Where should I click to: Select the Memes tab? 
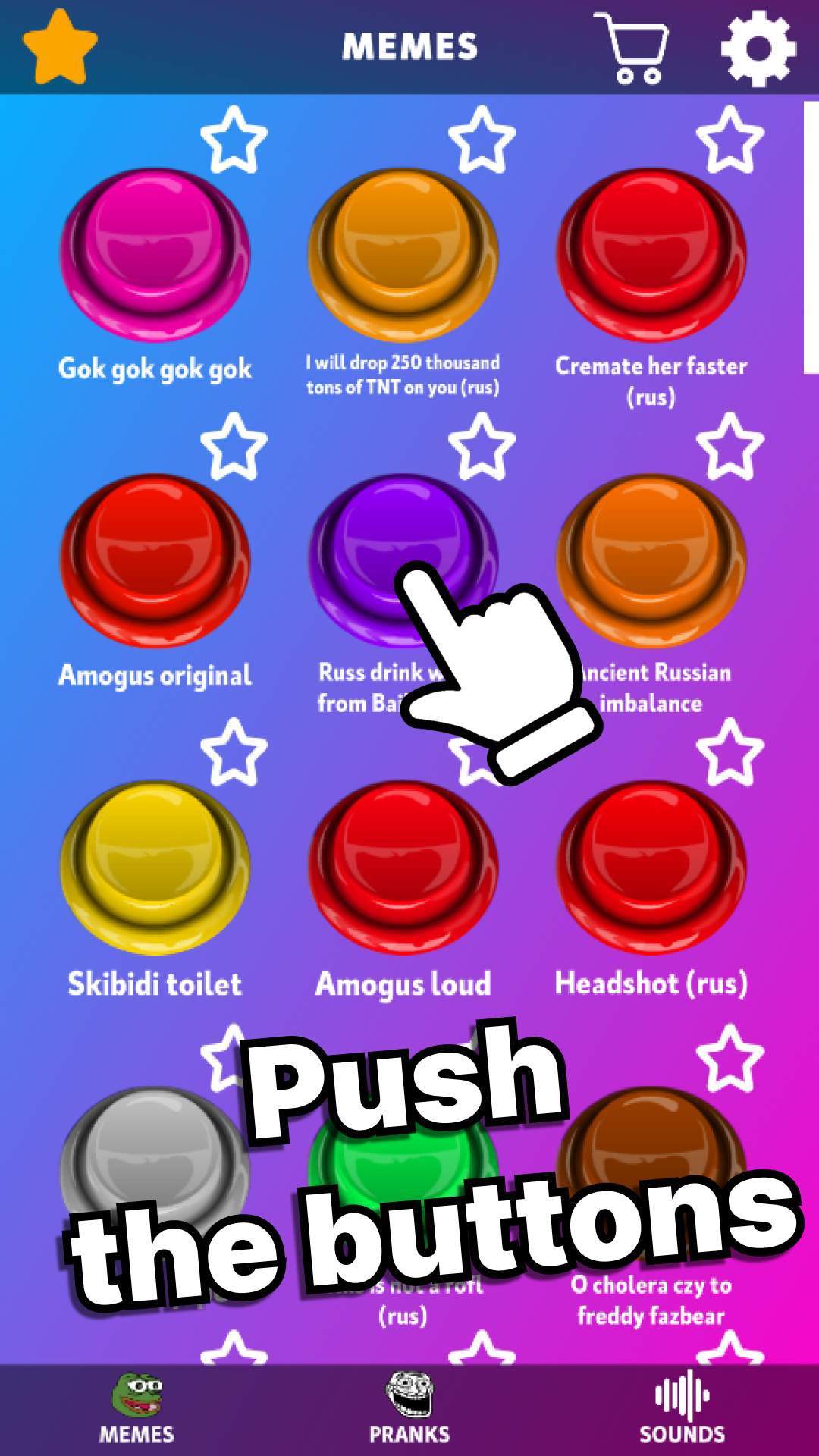point(137,1410)
